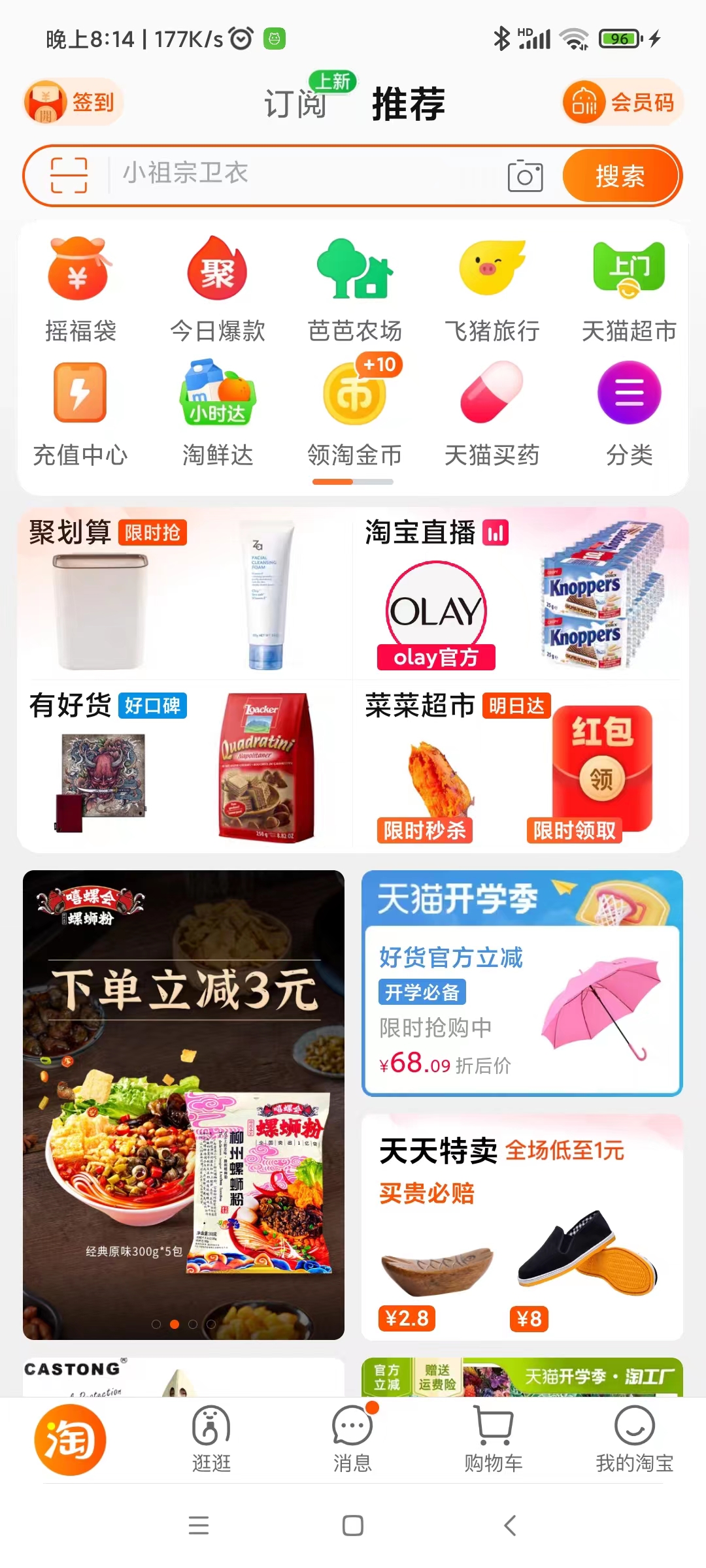Image resolution: width=706 pixels, height=1568 pixels.
Task: Open 天猫开学季 umbrella deal card
Action: (522, 983)
